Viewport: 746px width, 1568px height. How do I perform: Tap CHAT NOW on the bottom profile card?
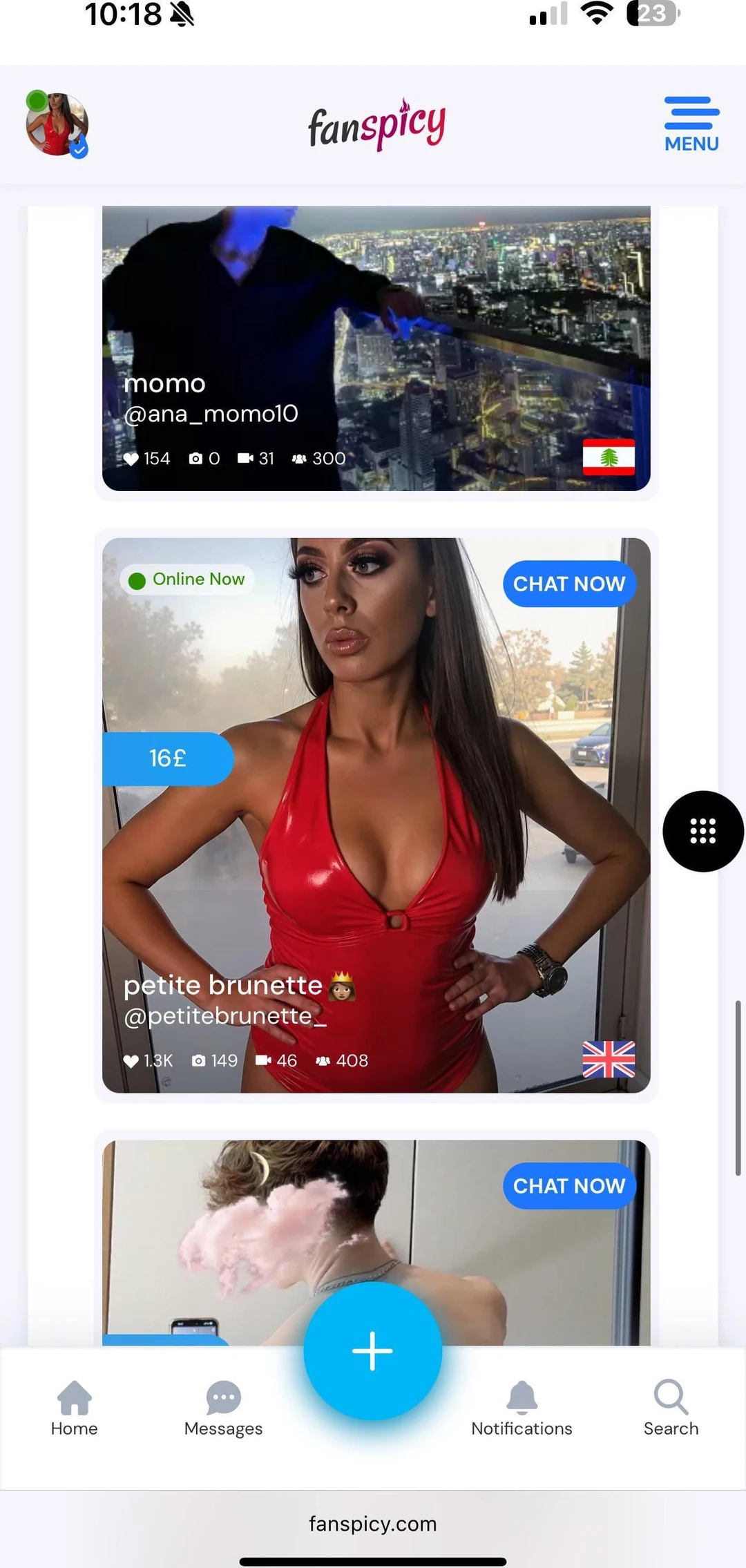[568, 1185]
